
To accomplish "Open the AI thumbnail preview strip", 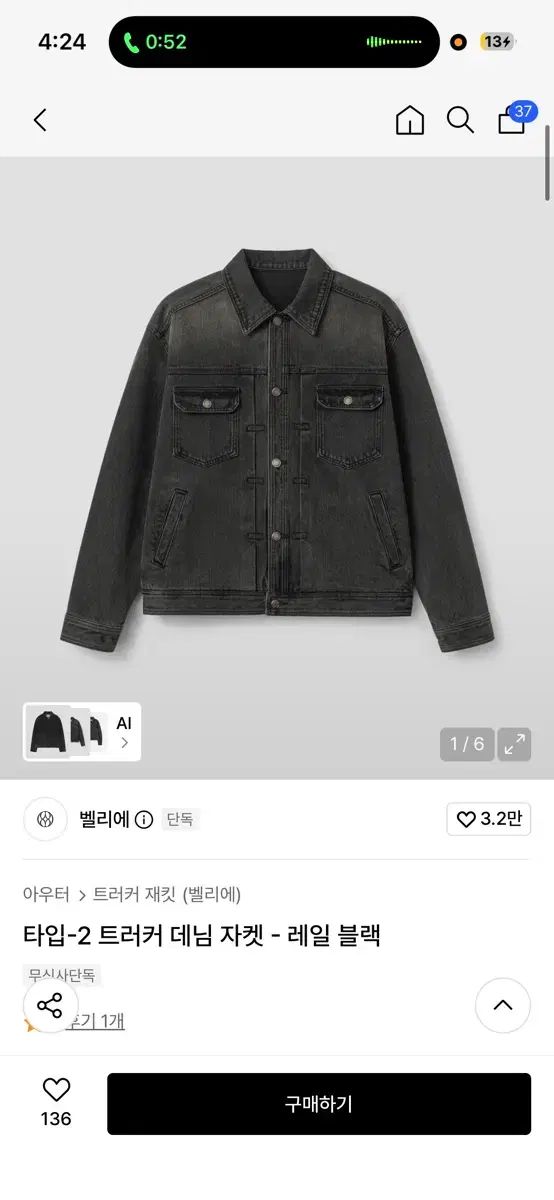I will [82, 732].
